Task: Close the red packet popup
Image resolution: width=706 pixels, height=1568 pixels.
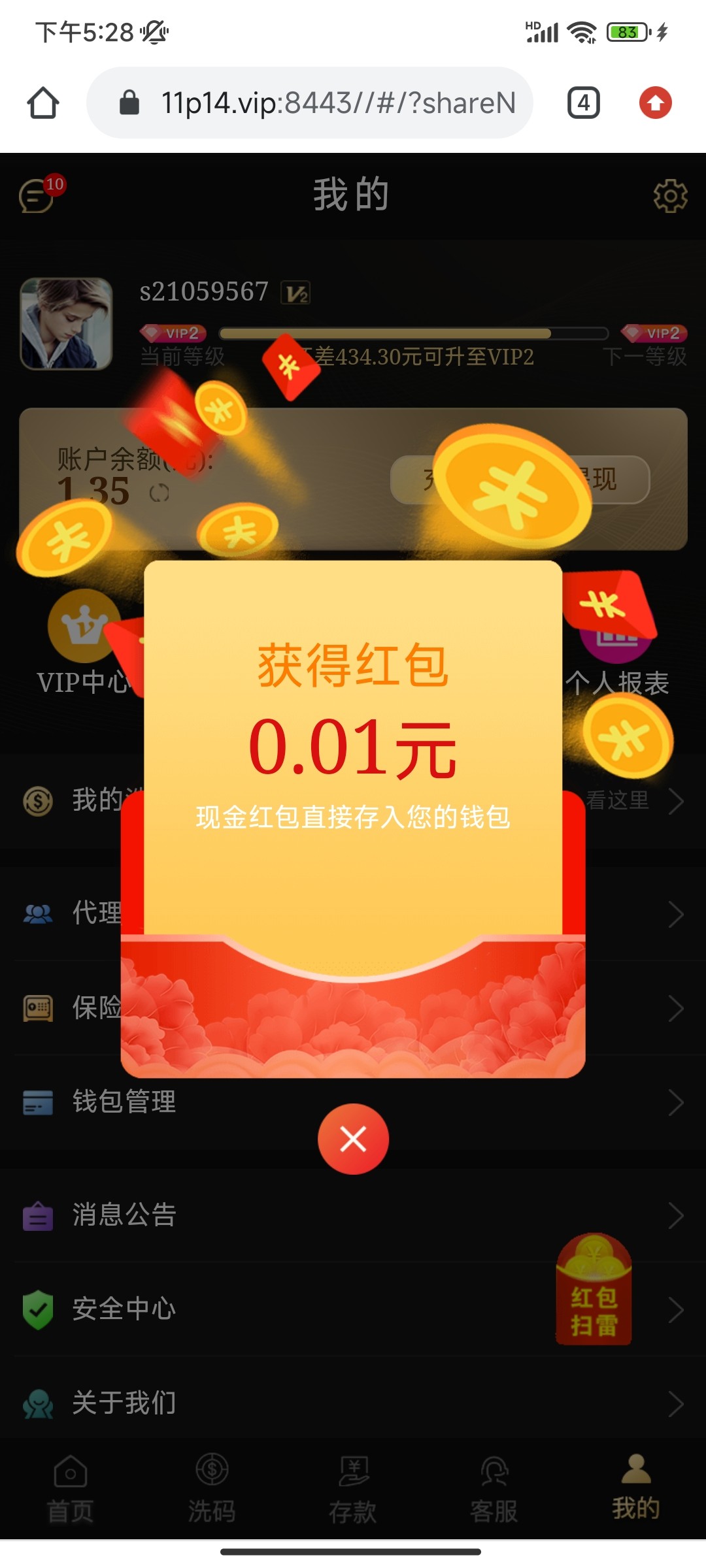Action: click(353, 1139)
